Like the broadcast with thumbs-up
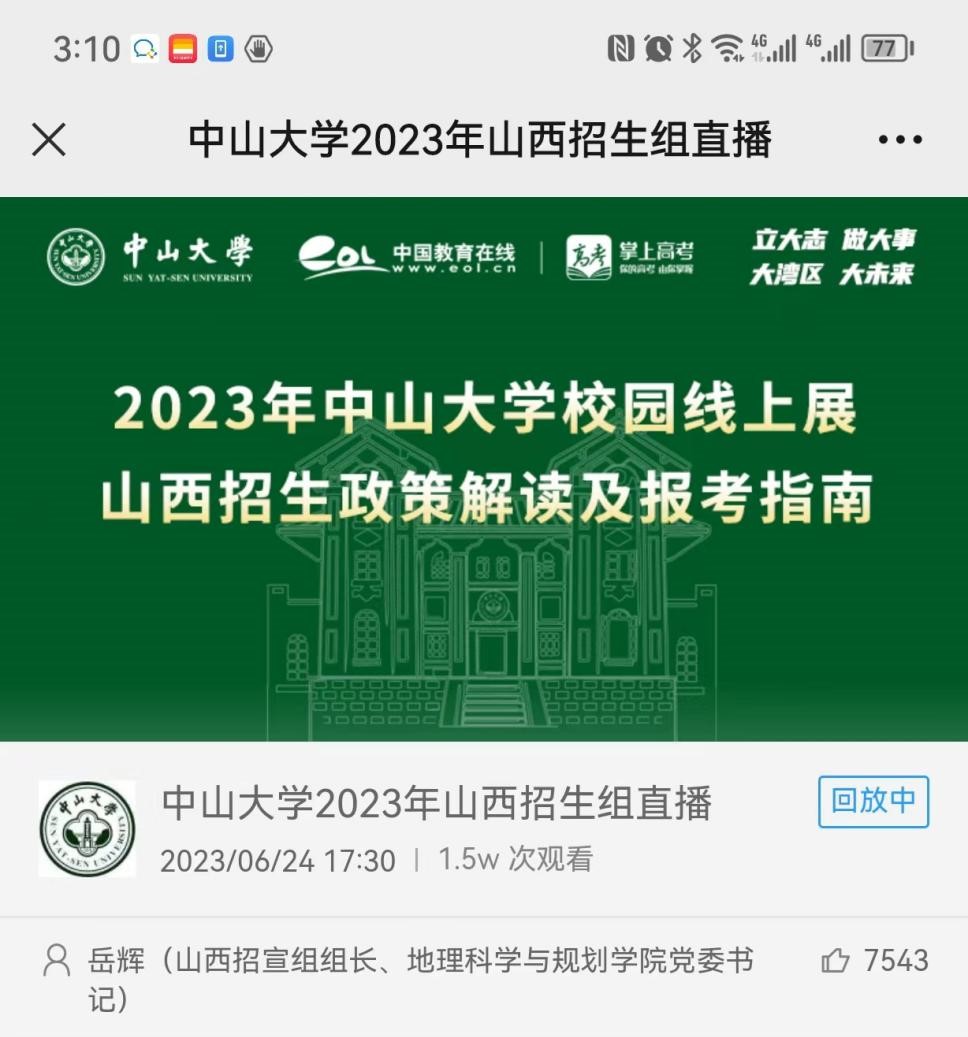The height and width of the screenshot is (1037, 968). (x=836, y=961)
